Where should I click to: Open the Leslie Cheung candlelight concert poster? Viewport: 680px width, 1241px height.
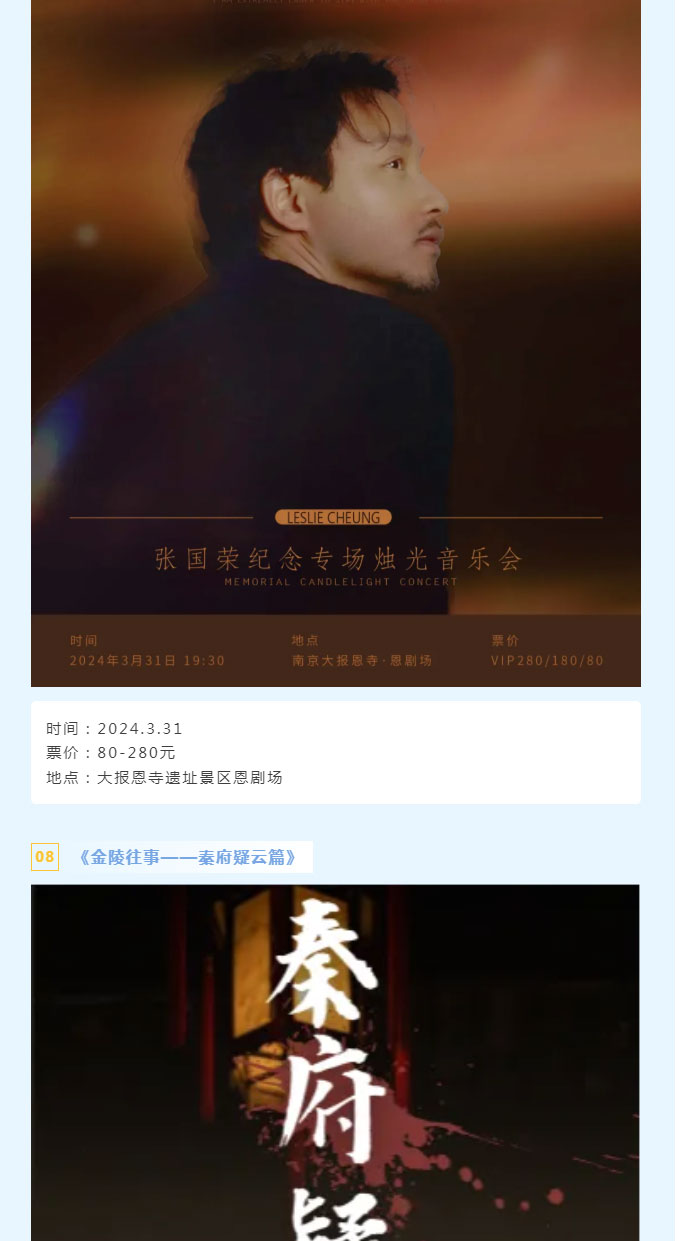click(336, 340)
